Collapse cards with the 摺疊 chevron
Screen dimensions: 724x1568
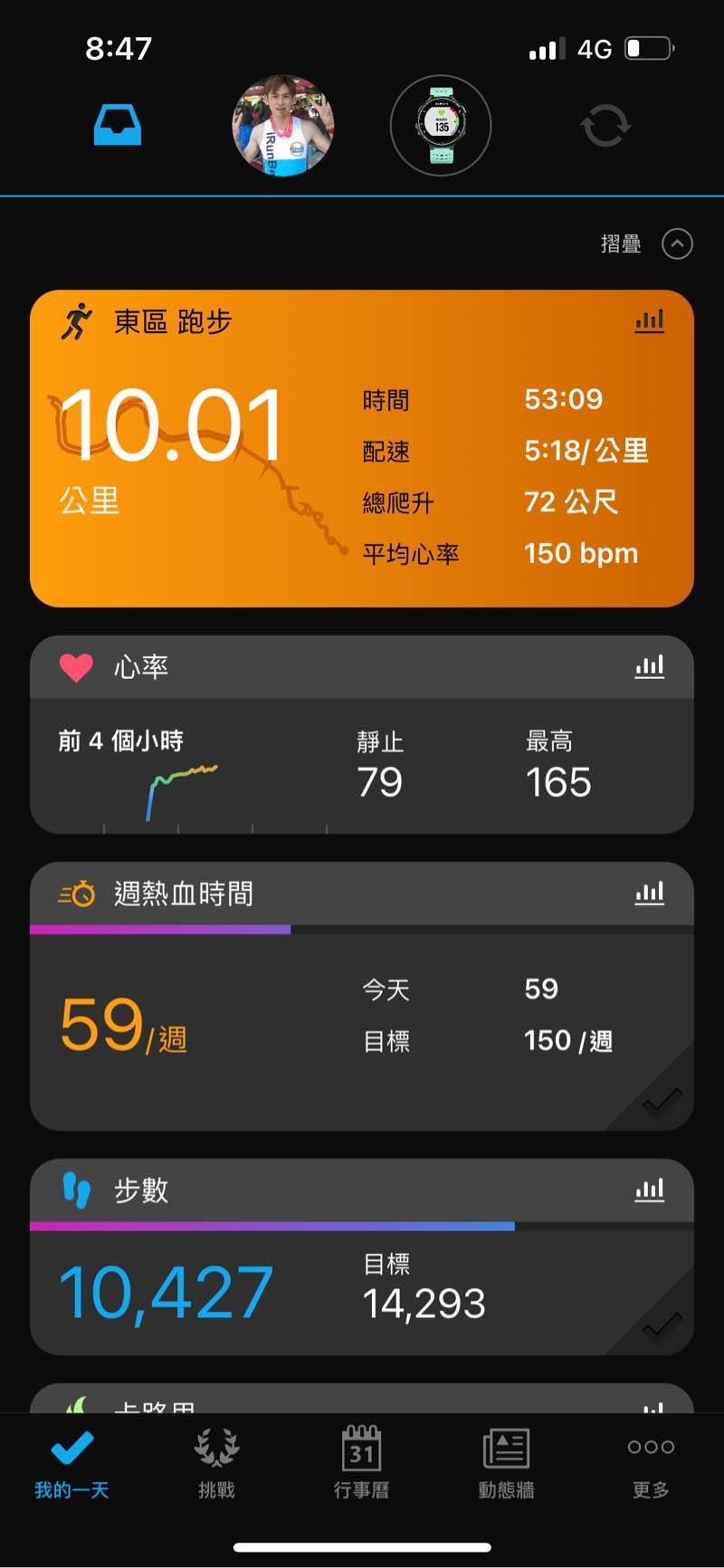[677, 244]
